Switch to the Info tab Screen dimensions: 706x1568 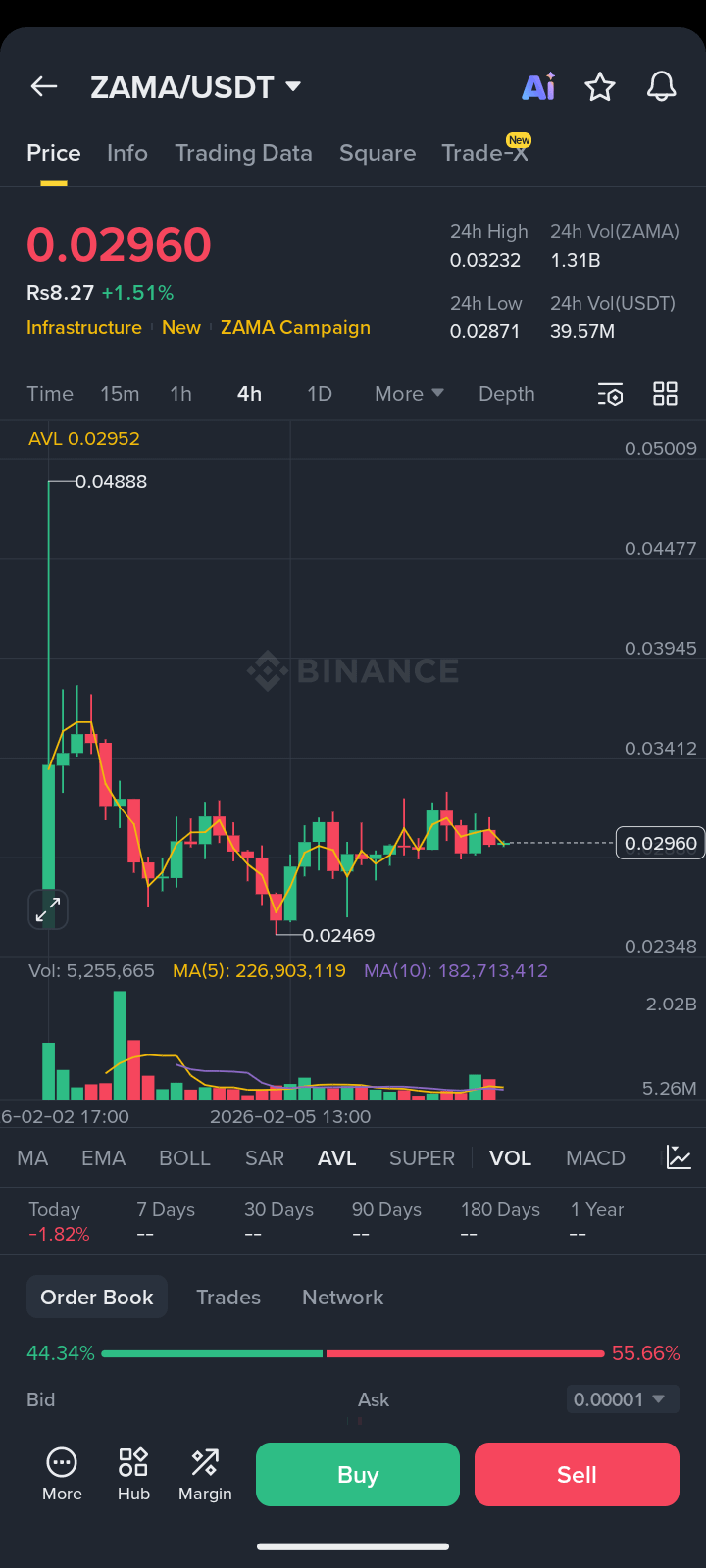(127, 153)
